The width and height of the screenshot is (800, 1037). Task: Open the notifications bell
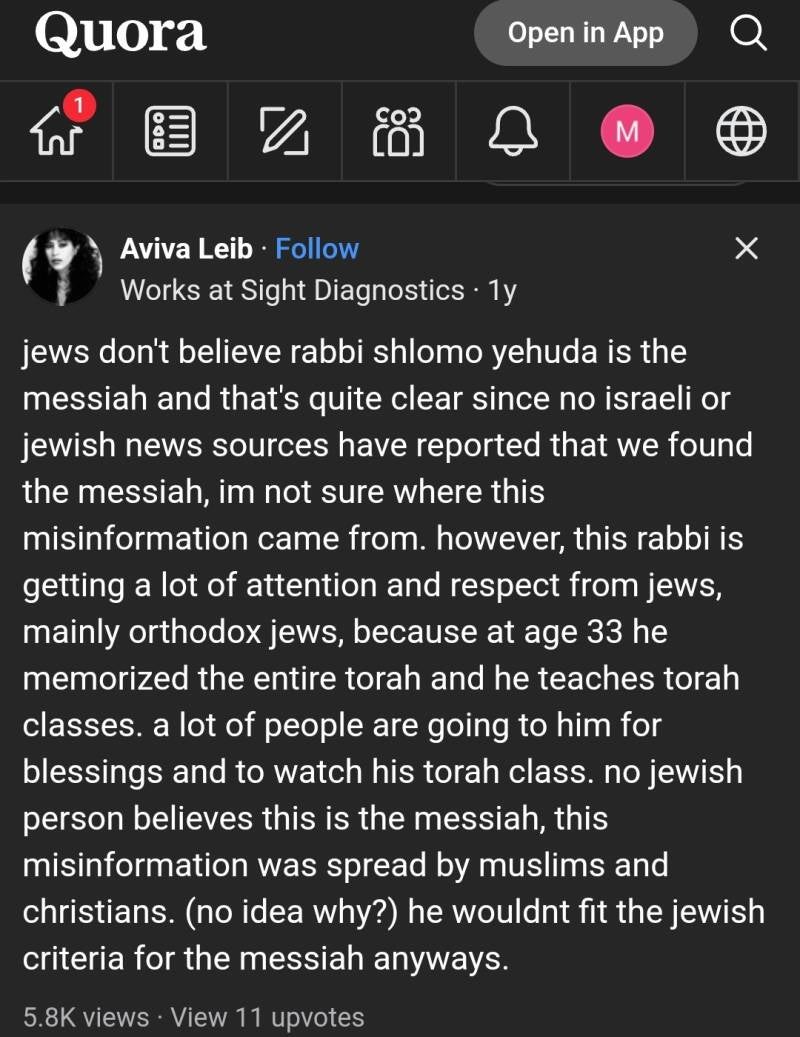pyautogui.click(x=513, y=131)
